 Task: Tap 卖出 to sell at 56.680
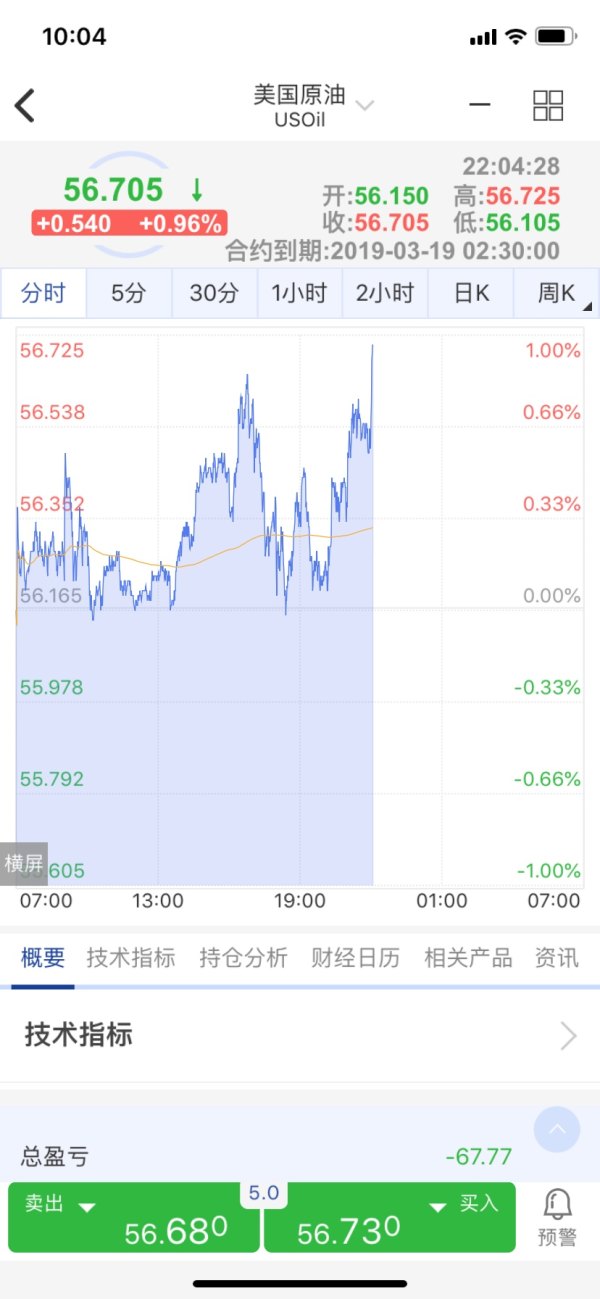pyautogui.click(x=133, y=1217)
